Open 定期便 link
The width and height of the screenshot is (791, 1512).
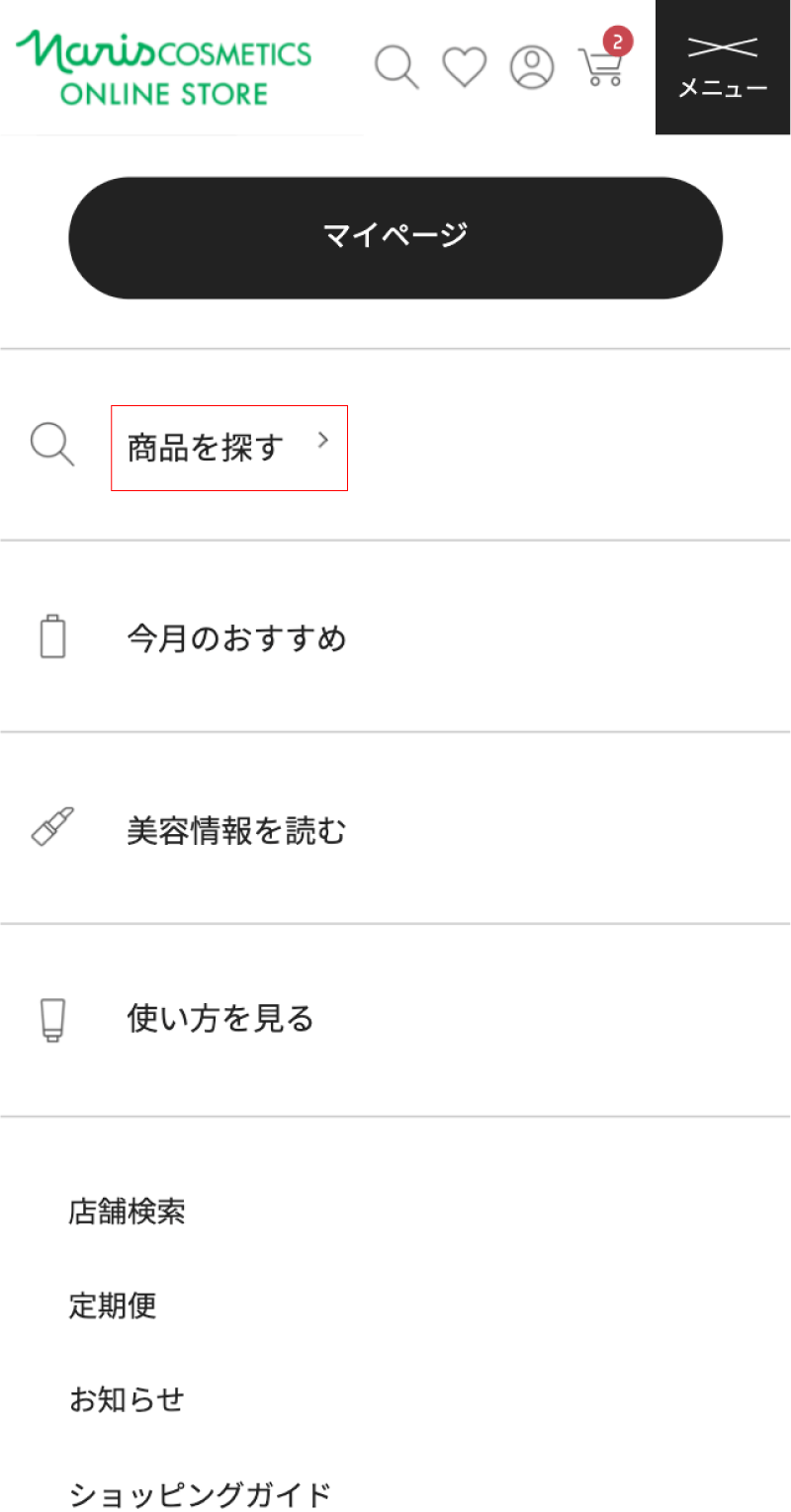pyautogui.click(x=113, y=1305)
